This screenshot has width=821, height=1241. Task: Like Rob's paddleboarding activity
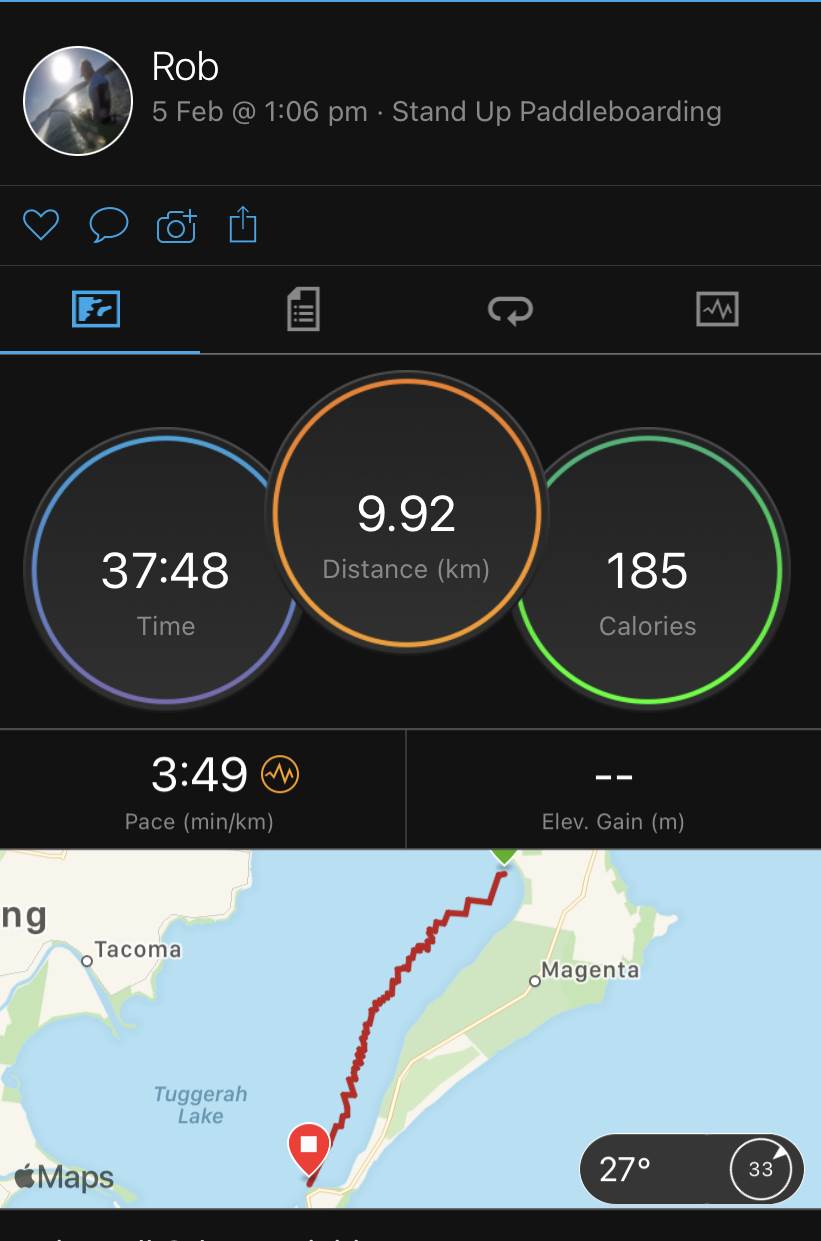tap(41, 226)
